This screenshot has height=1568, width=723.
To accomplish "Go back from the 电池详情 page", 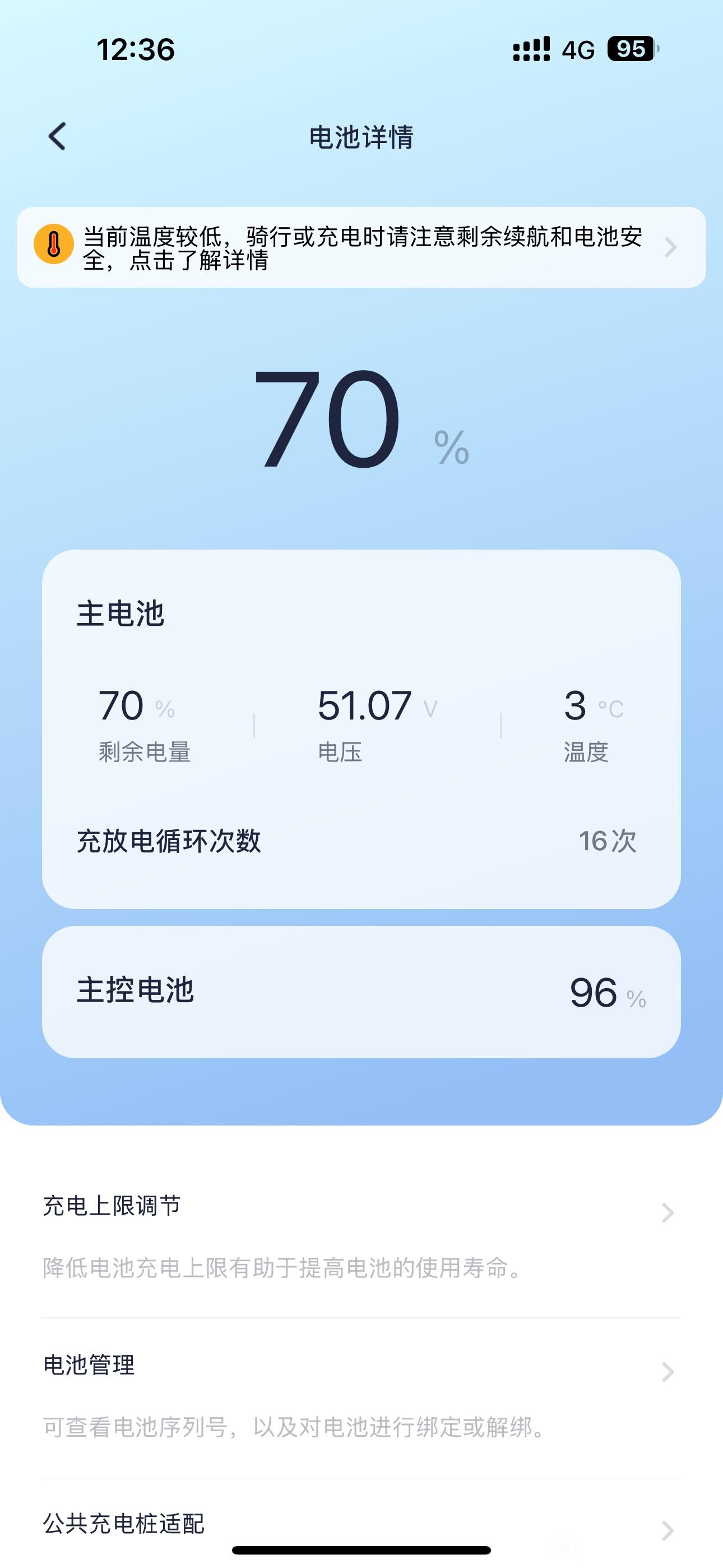I will [x=57, y=136].
